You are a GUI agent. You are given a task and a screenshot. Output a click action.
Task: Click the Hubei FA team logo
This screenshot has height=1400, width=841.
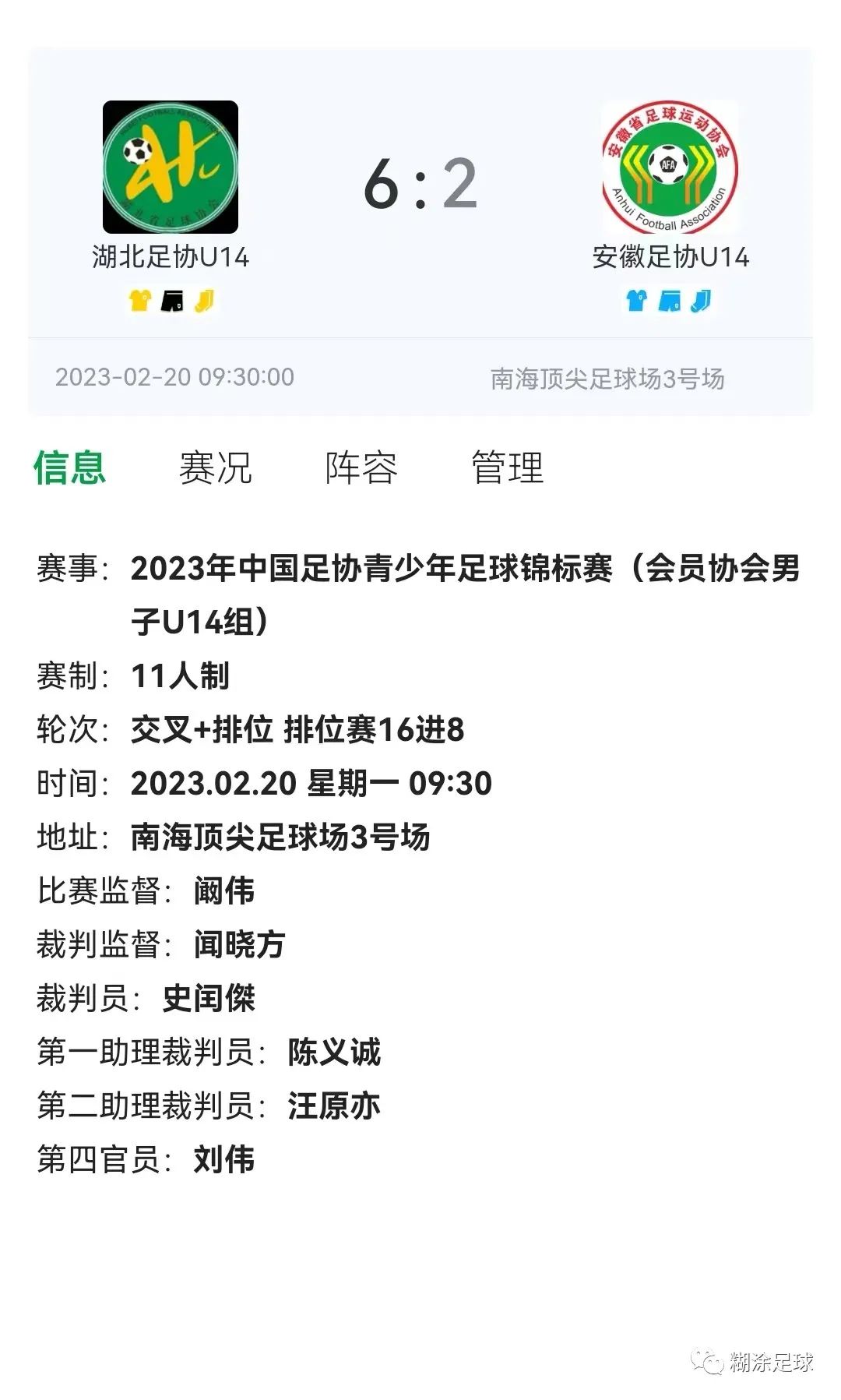click(x=170, y=168)
